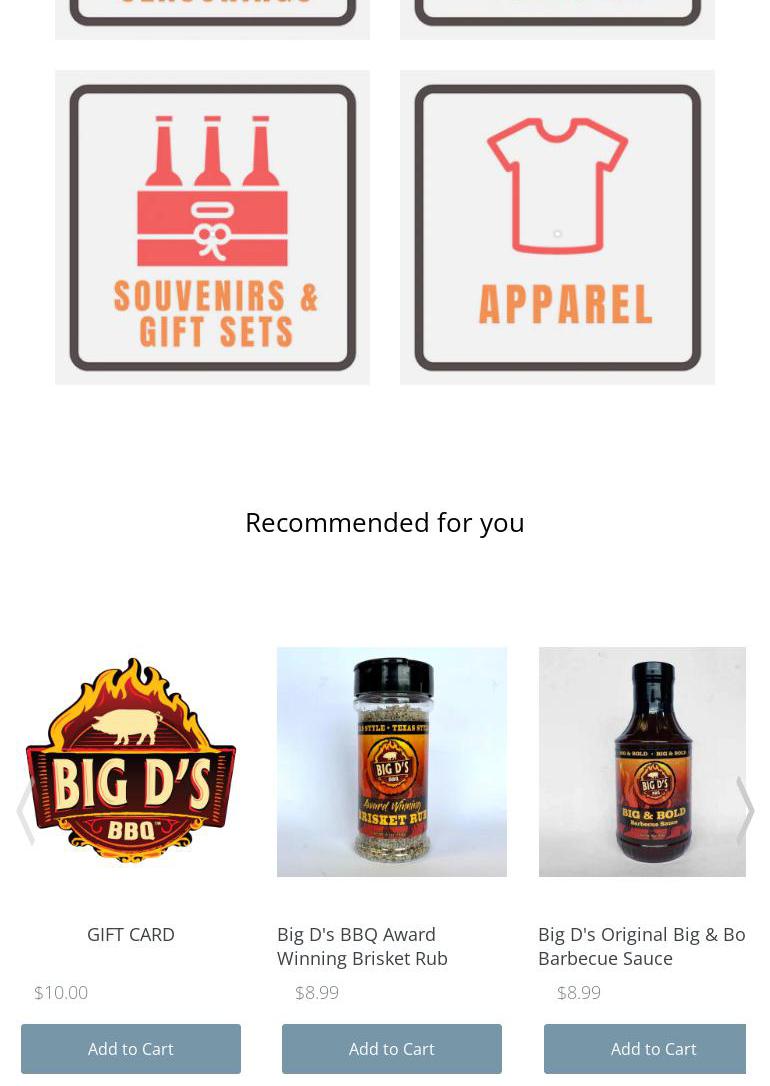Image resolution: width=770 pixels, height=1086 pixels.
Task: Add Big & Bold Barbecue Sauce to cart
Action: tap(645, 1049)
